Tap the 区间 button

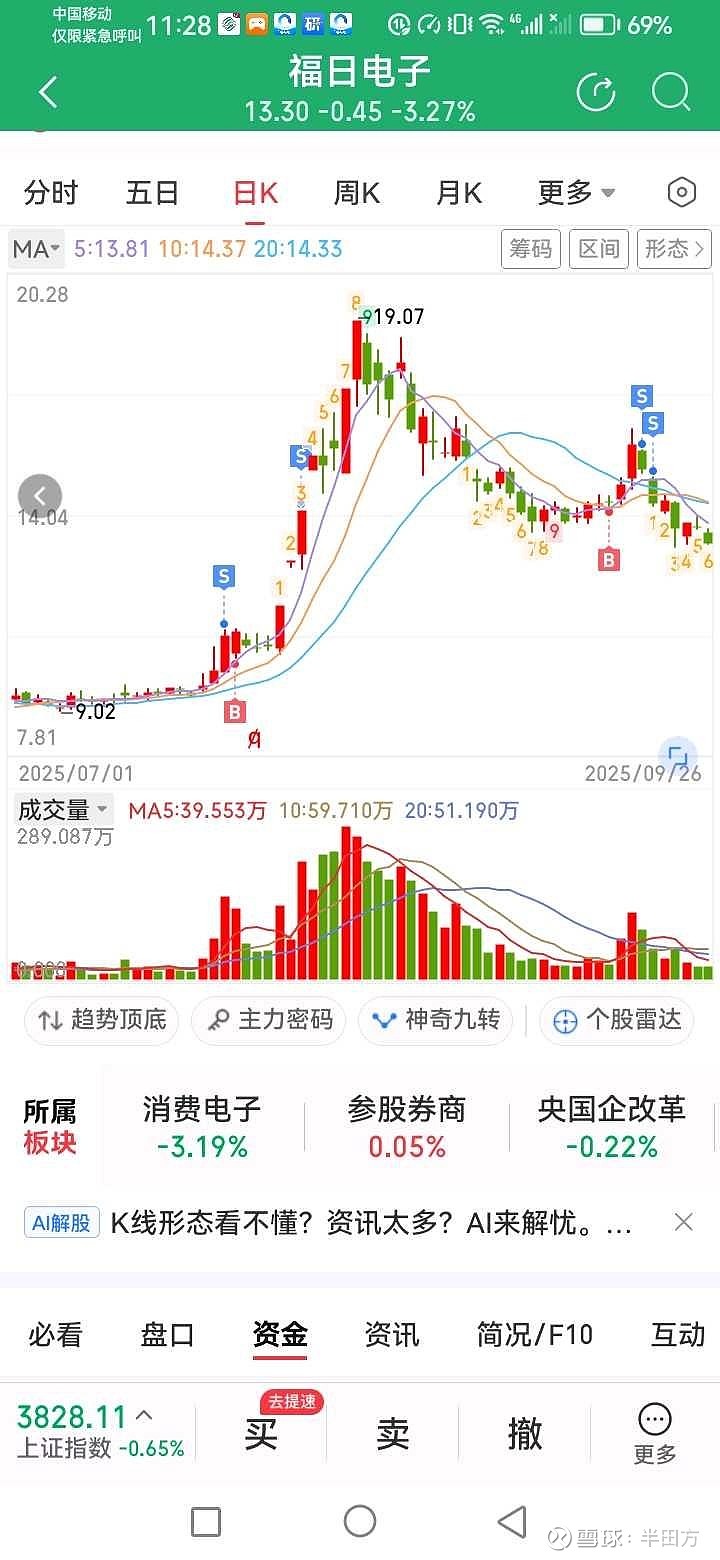tap(598, 249)
